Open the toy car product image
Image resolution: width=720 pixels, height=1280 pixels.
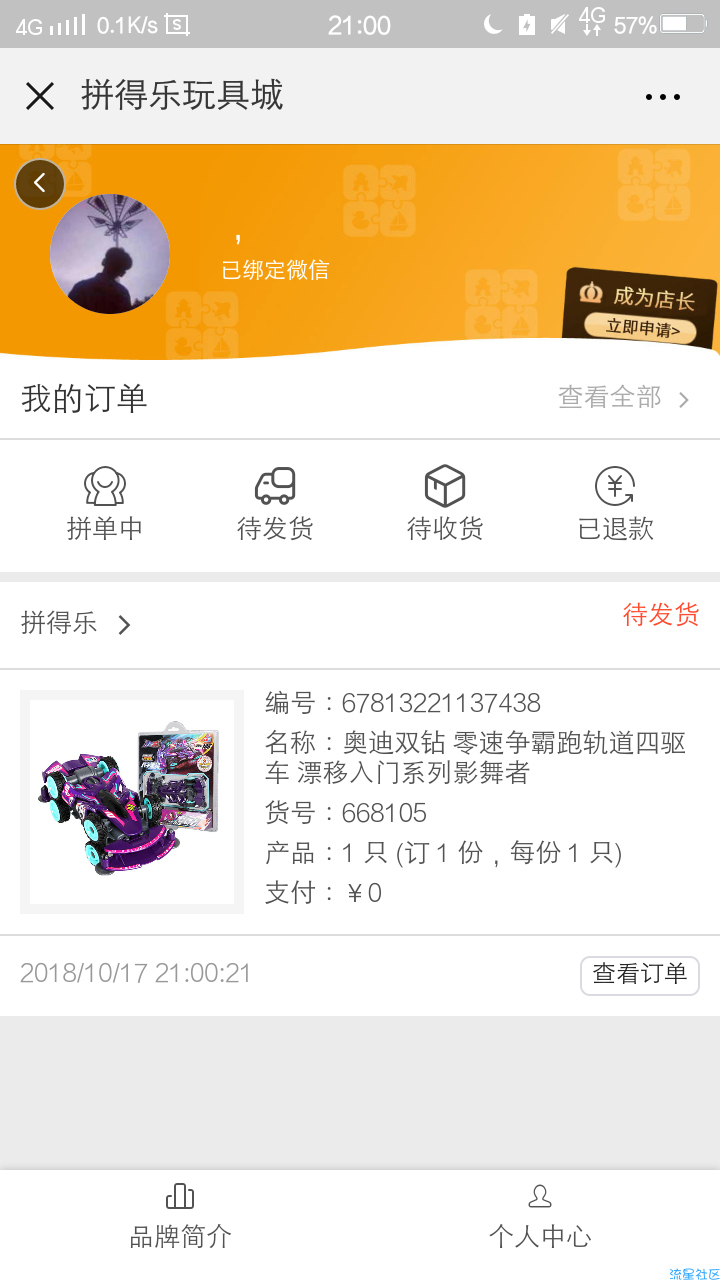tap(132, 802)
